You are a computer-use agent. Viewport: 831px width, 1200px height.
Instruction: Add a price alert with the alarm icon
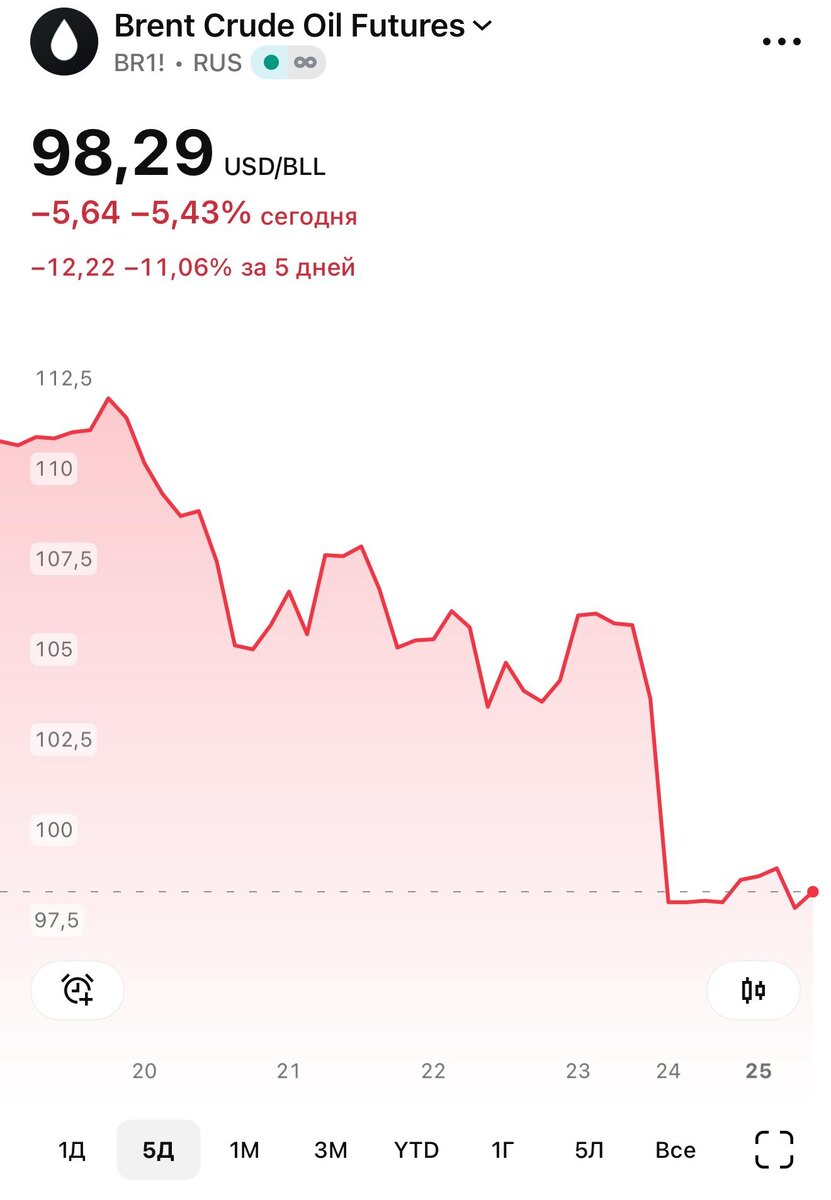78,990
